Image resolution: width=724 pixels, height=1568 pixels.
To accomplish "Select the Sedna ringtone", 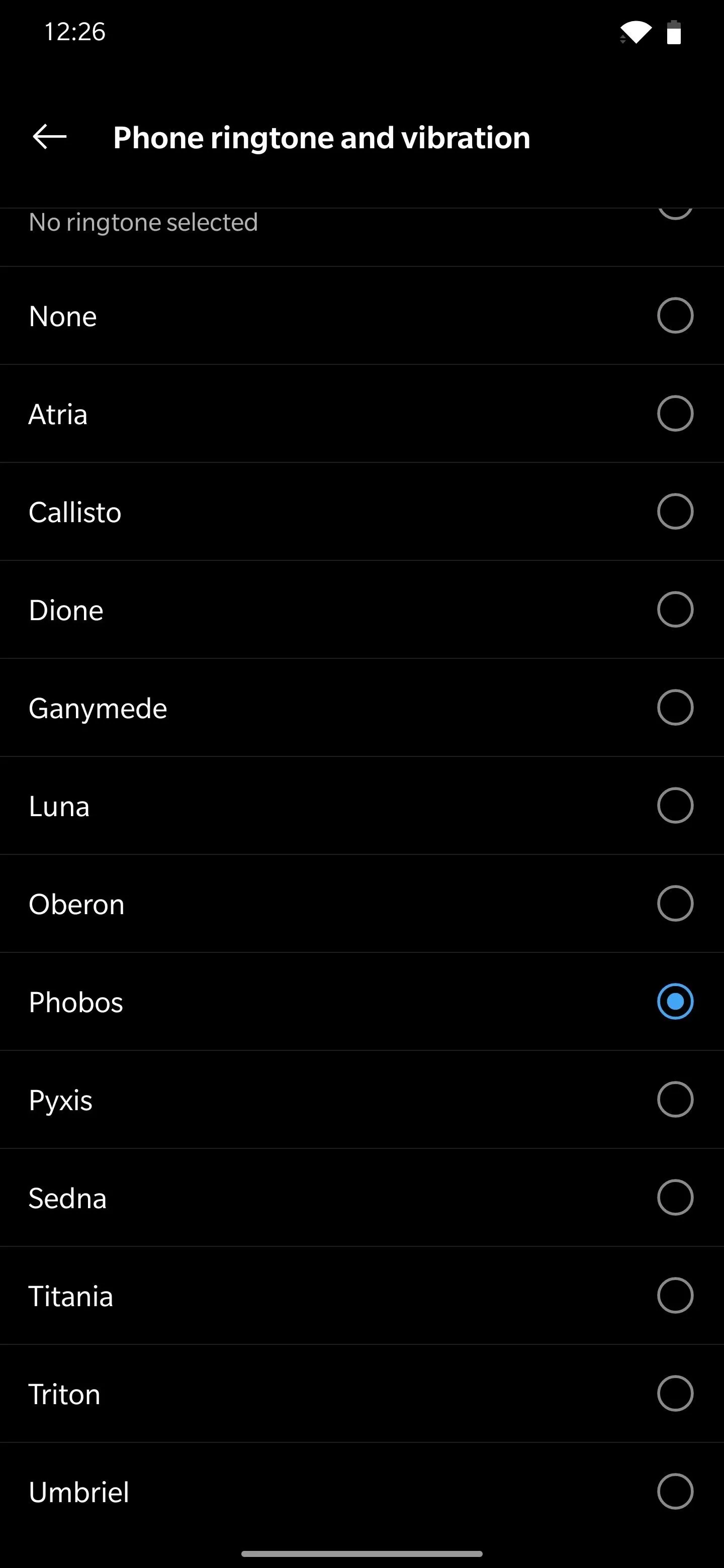I will (x=361, y=1197).
